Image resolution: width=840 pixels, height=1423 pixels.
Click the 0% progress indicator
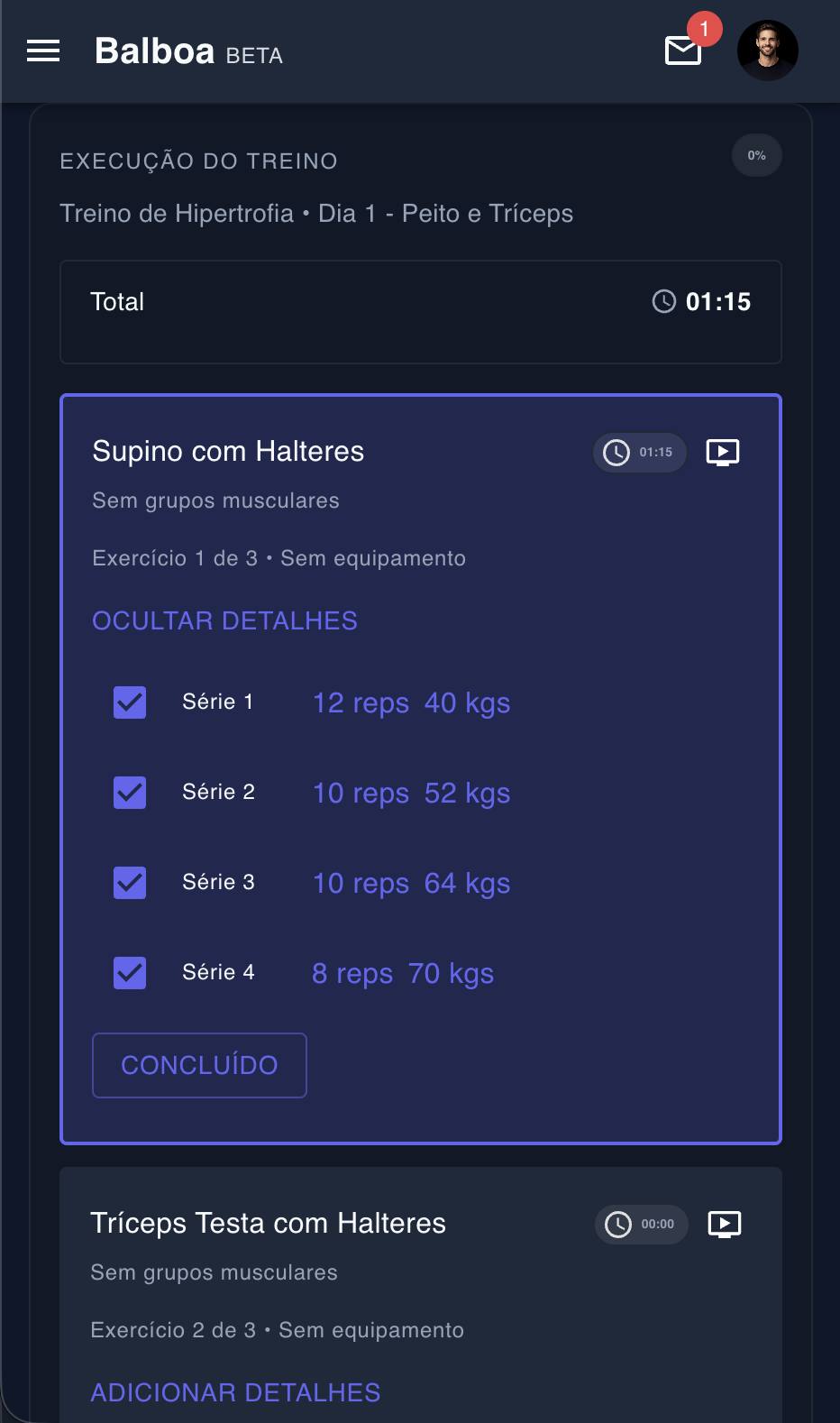point(756,155)
